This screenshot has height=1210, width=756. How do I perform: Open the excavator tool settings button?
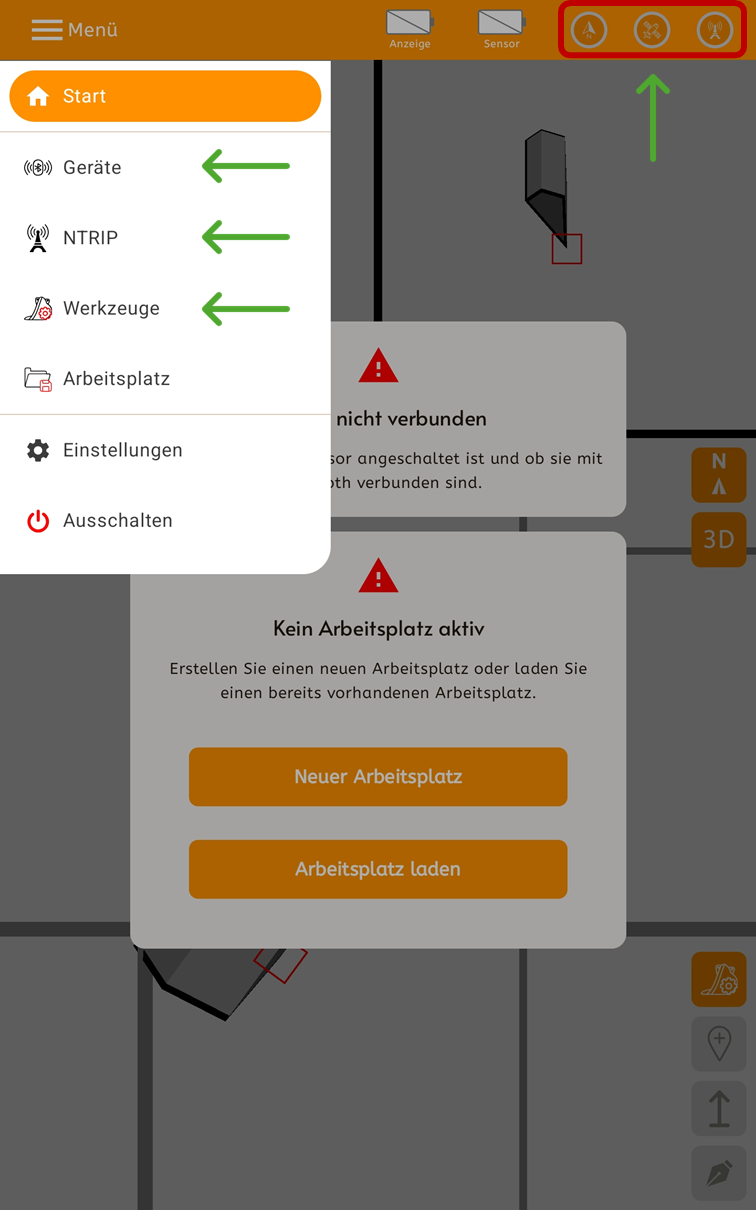click(x=719, y=979)
